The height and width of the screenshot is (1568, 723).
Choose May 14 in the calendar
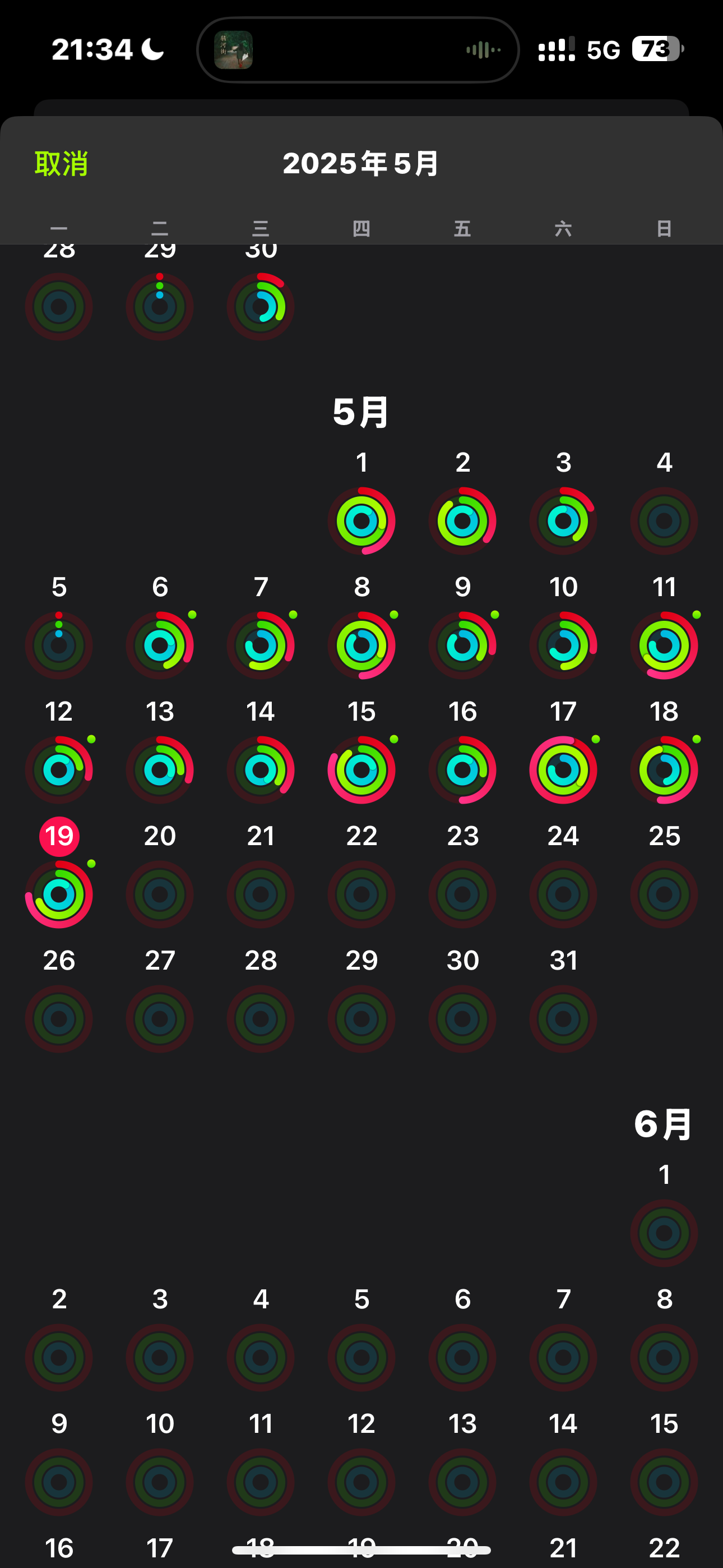pyautogui.click(x=261, y=769)
